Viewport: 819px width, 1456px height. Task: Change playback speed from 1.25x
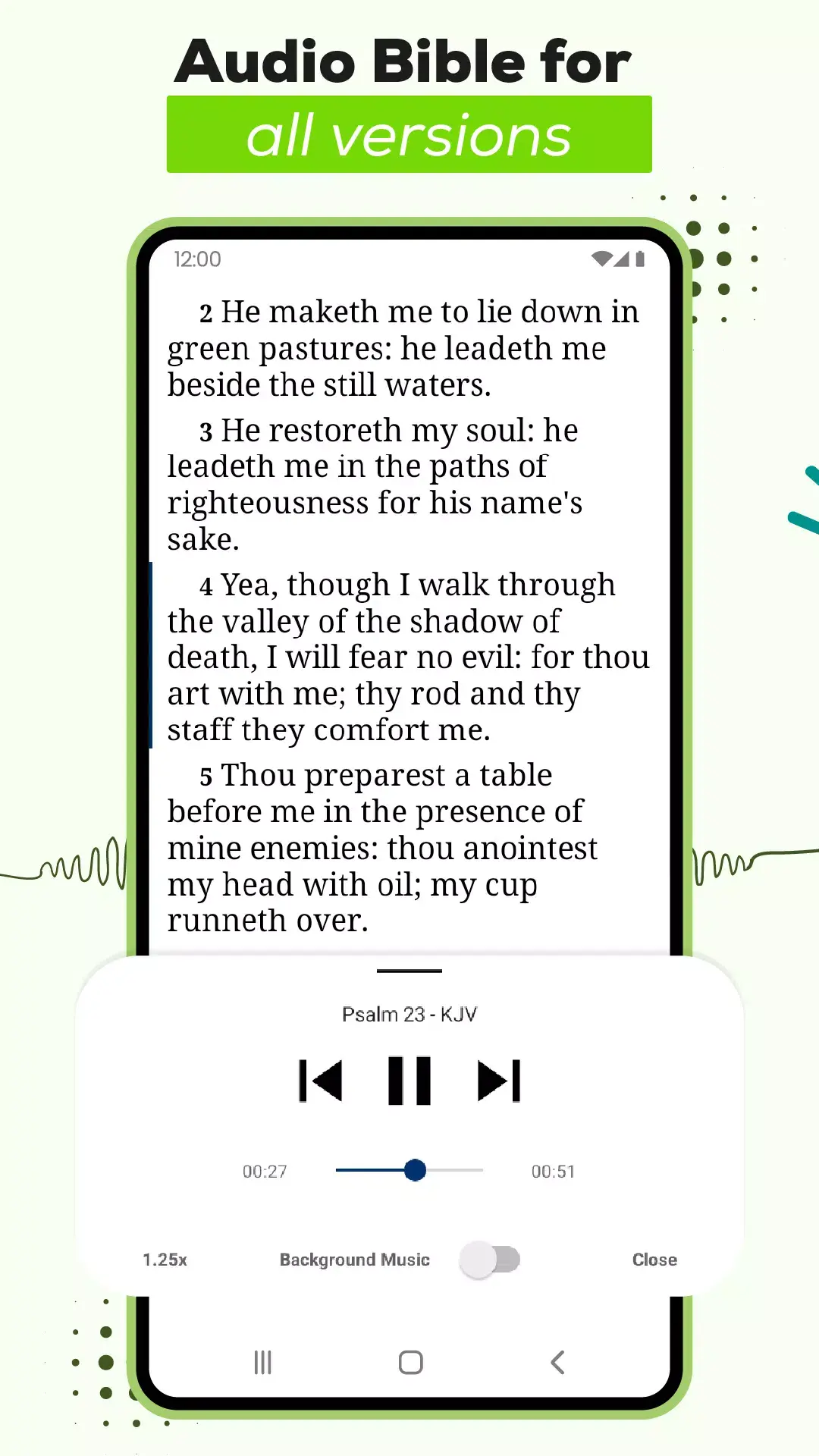[x=164, y=1259]
